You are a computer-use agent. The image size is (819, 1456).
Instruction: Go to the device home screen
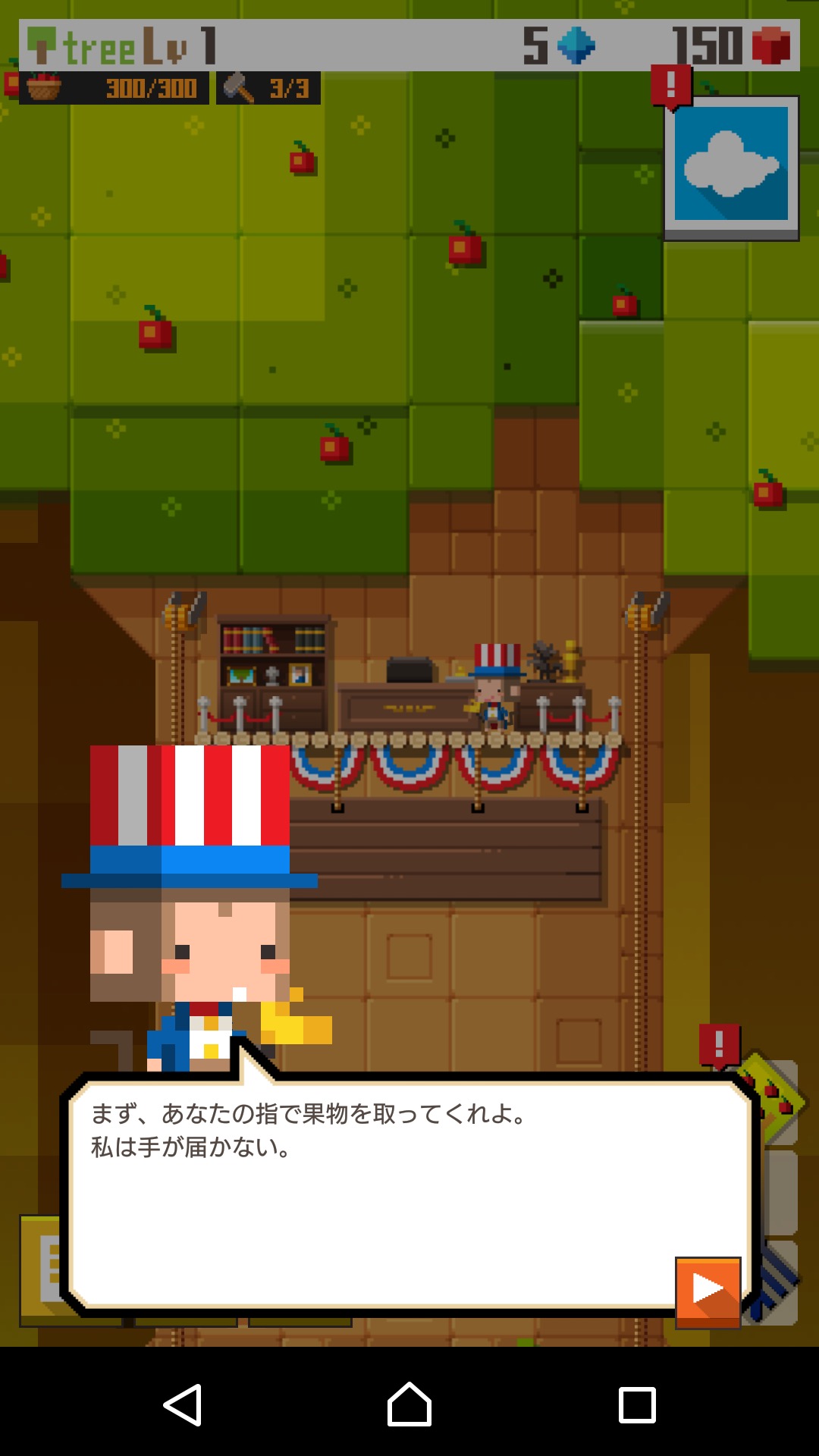point(409,1404)
